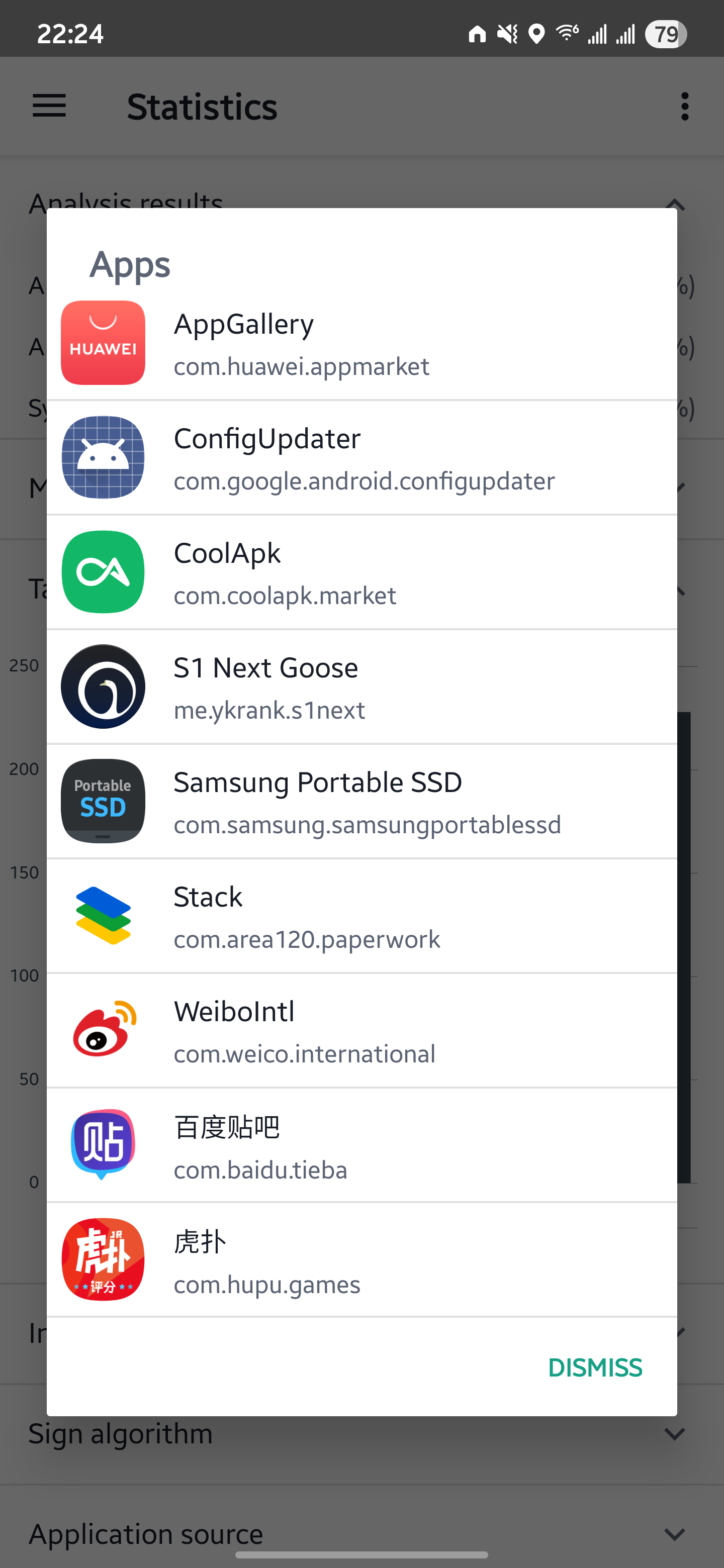Open the CoolApk app row

point(361,572)
